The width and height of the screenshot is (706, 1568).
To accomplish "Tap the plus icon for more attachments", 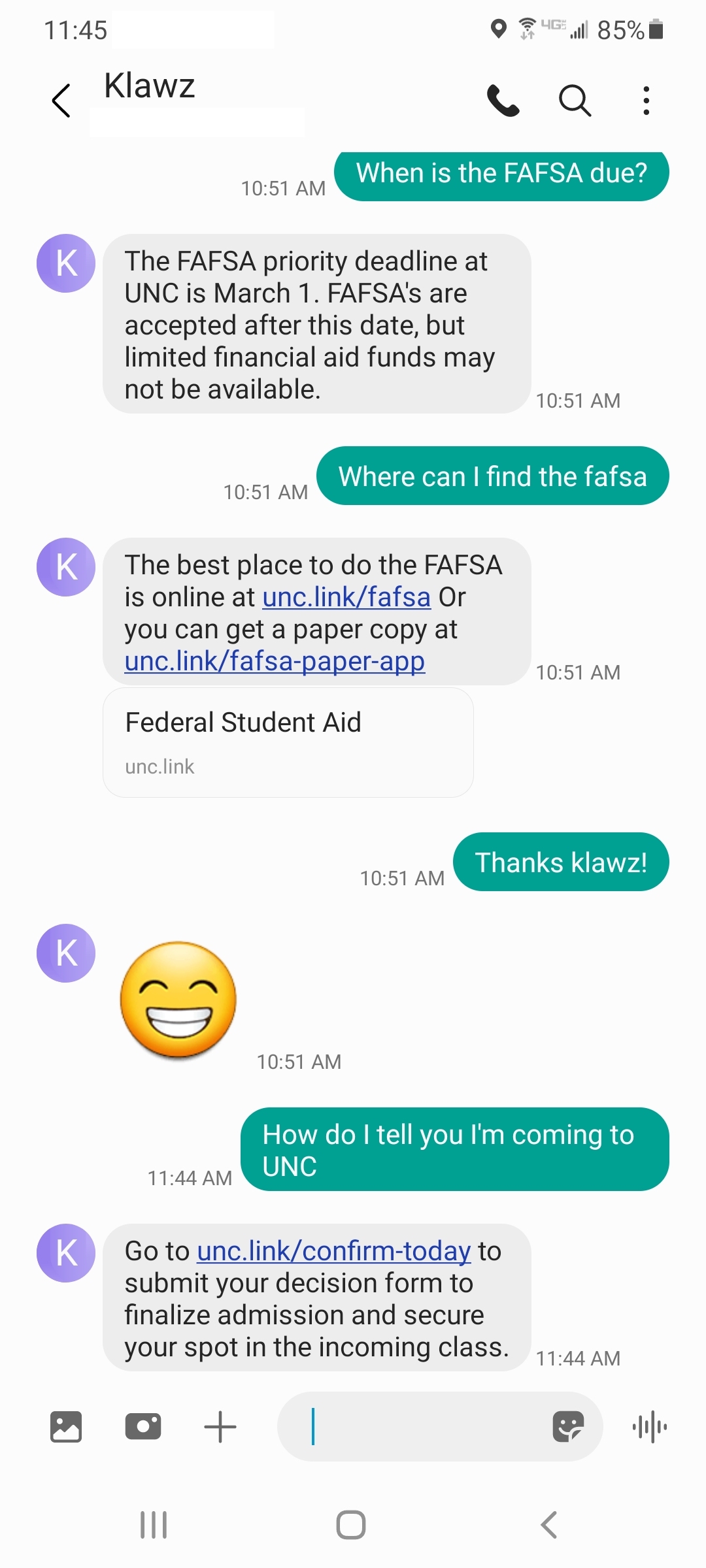I will click(x=220, y=1426).
